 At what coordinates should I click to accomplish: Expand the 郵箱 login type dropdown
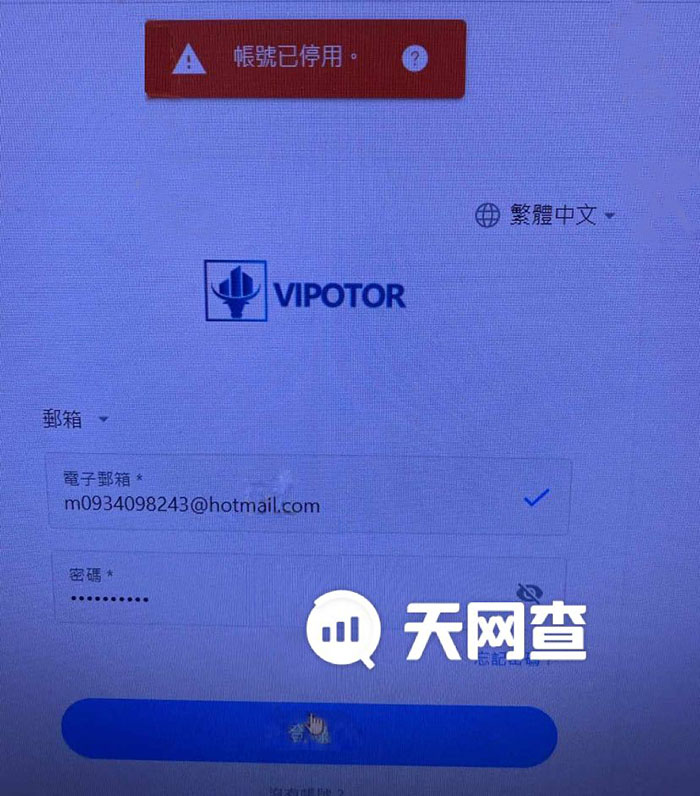(76, 420)
